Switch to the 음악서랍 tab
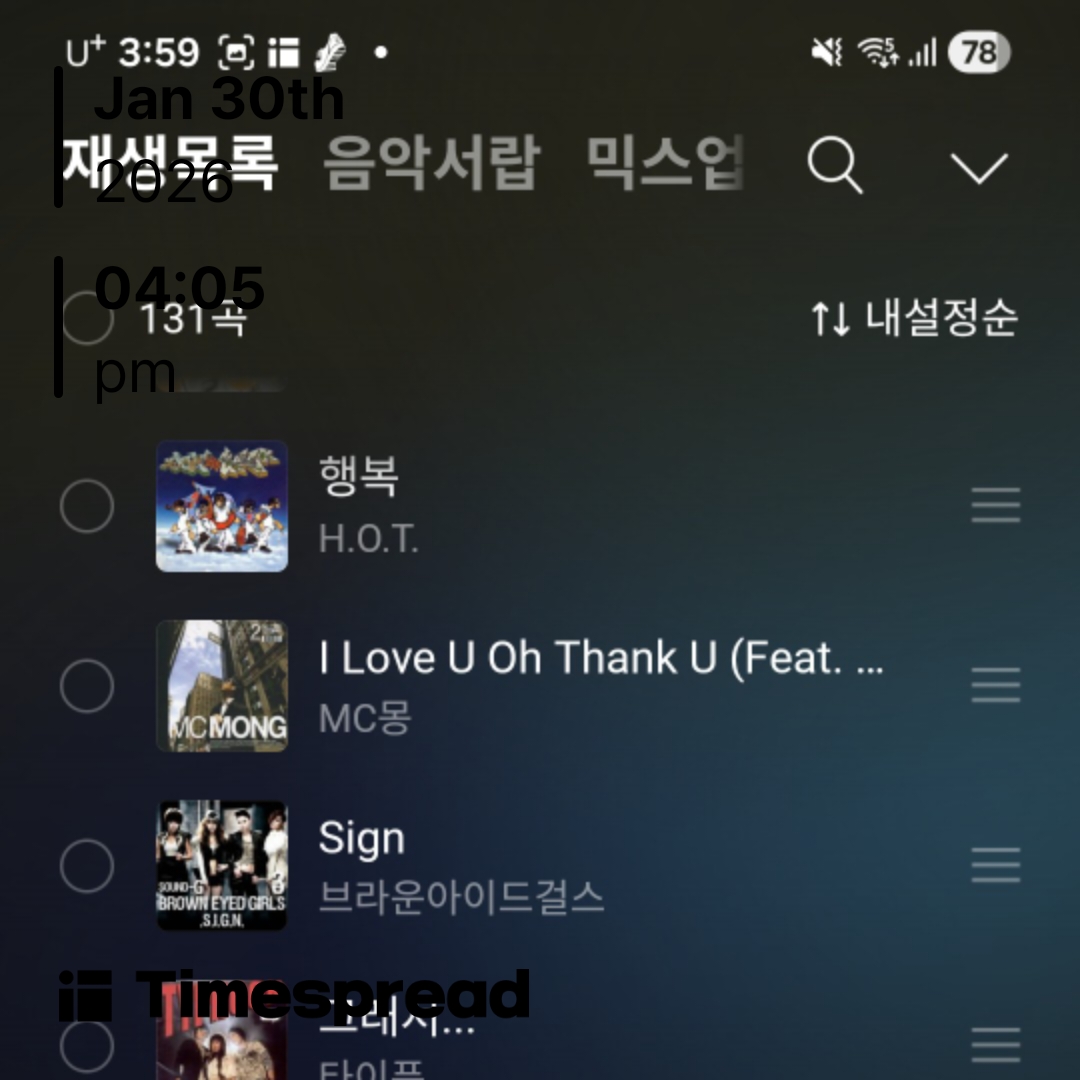The width and height of the screenshot is (1080, 1080). [x=432, y=163]
